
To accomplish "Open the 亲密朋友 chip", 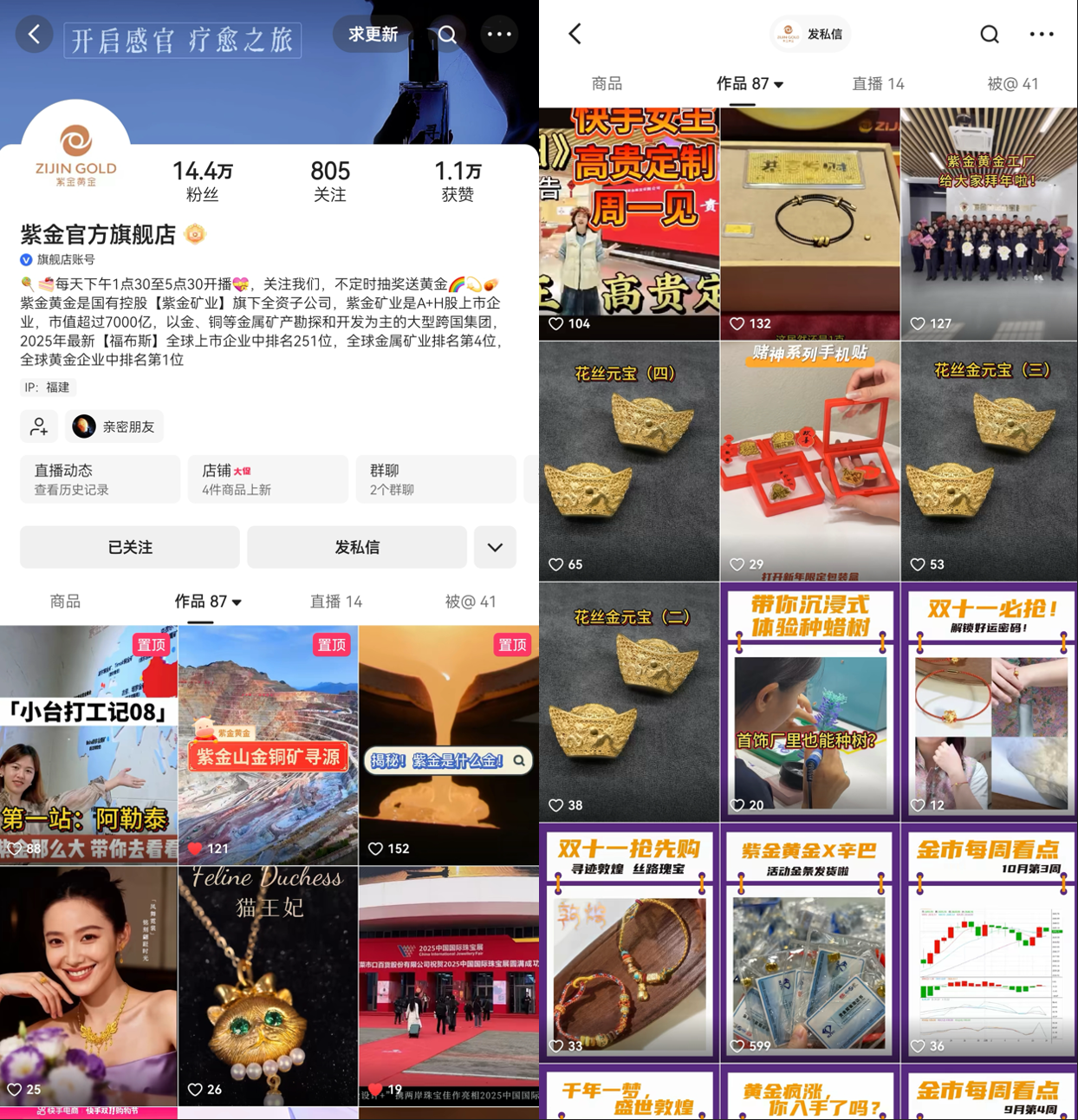I will coord(115,427).
